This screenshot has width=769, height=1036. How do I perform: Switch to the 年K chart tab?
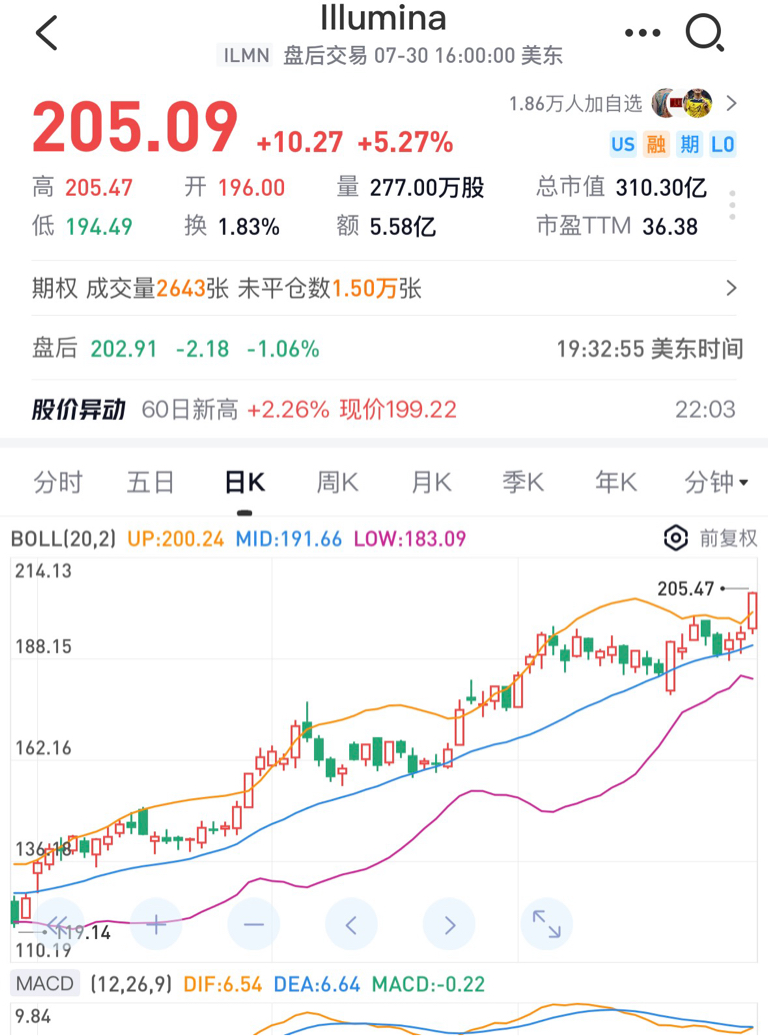[x=616, y=482]
